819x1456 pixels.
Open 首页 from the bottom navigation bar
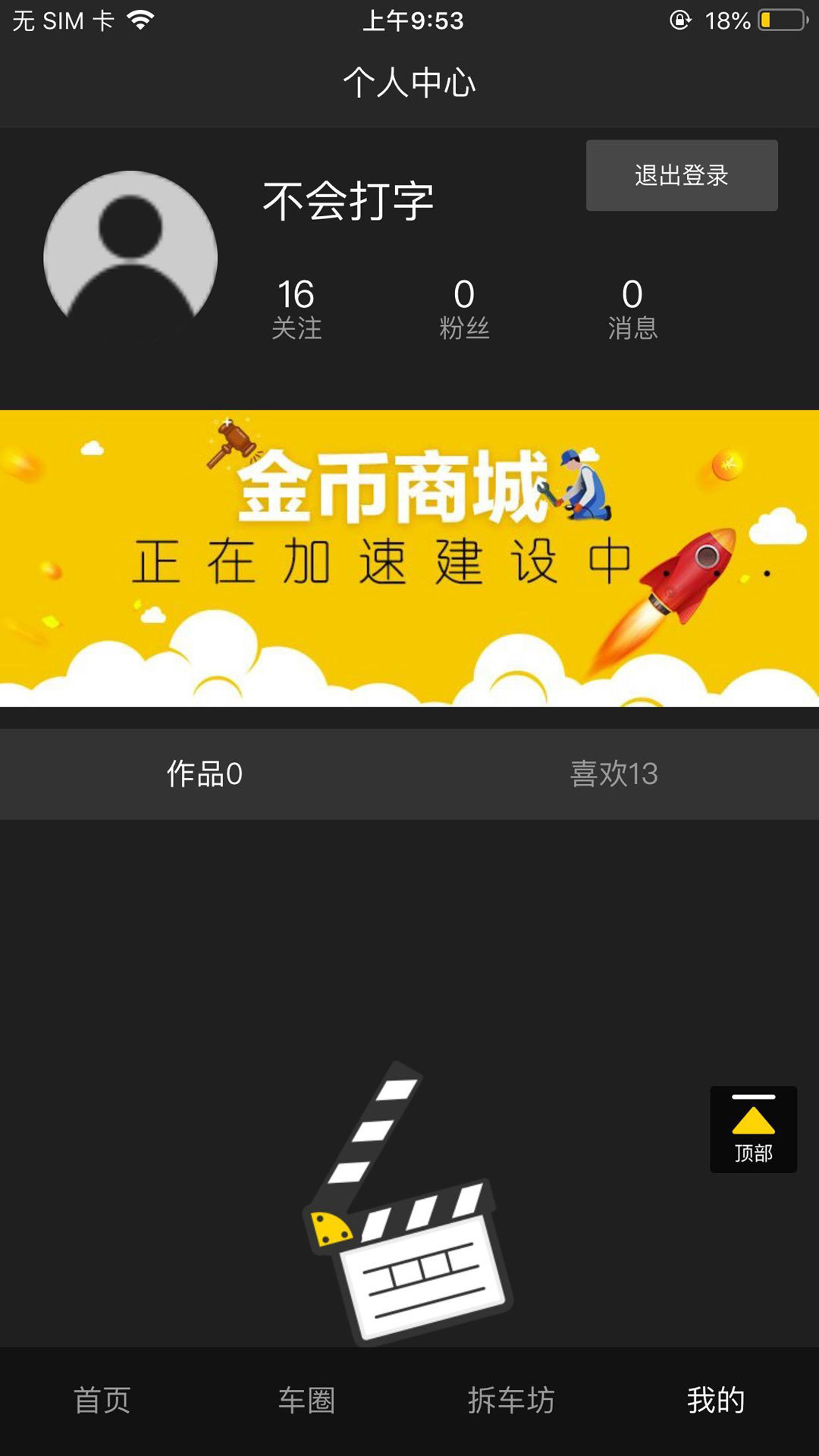point(101,1401)
